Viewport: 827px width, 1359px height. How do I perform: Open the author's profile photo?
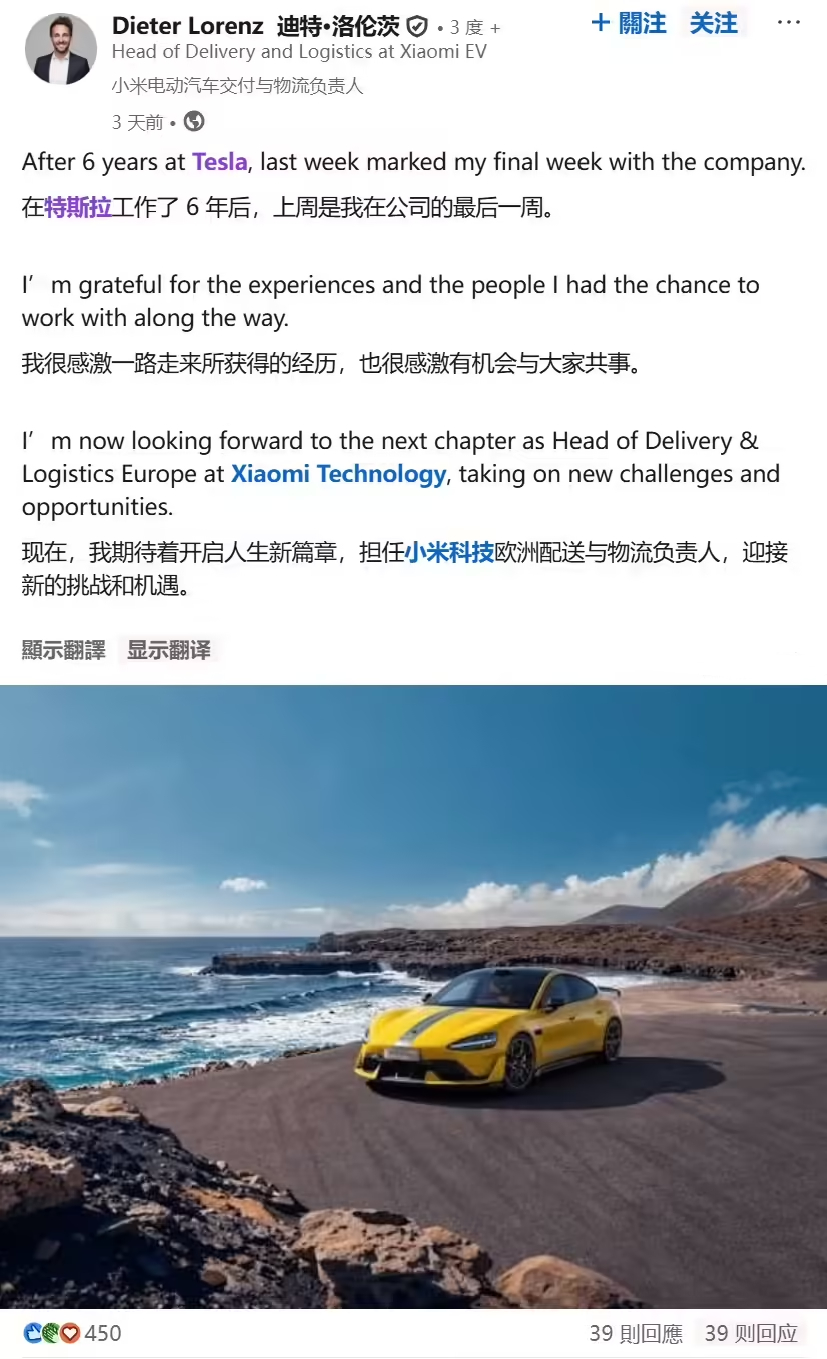(58, 48)
